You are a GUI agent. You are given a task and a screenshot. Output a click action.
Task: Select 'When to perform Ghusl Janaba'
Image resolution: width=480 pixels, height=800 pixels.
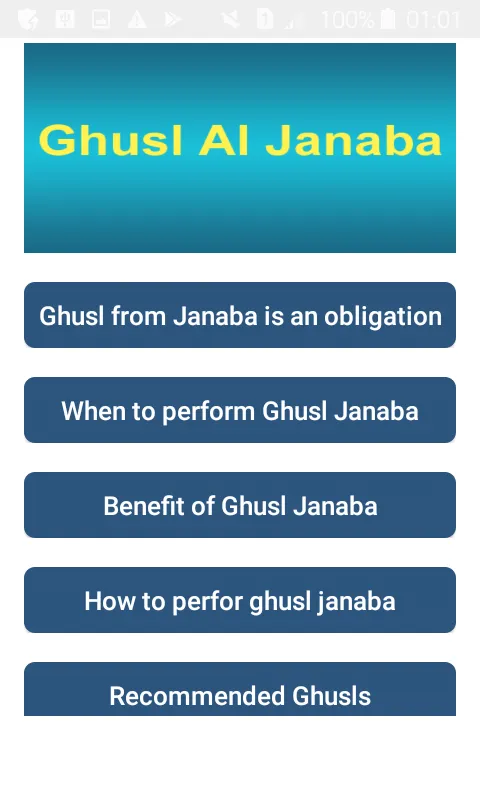[240, 410]
